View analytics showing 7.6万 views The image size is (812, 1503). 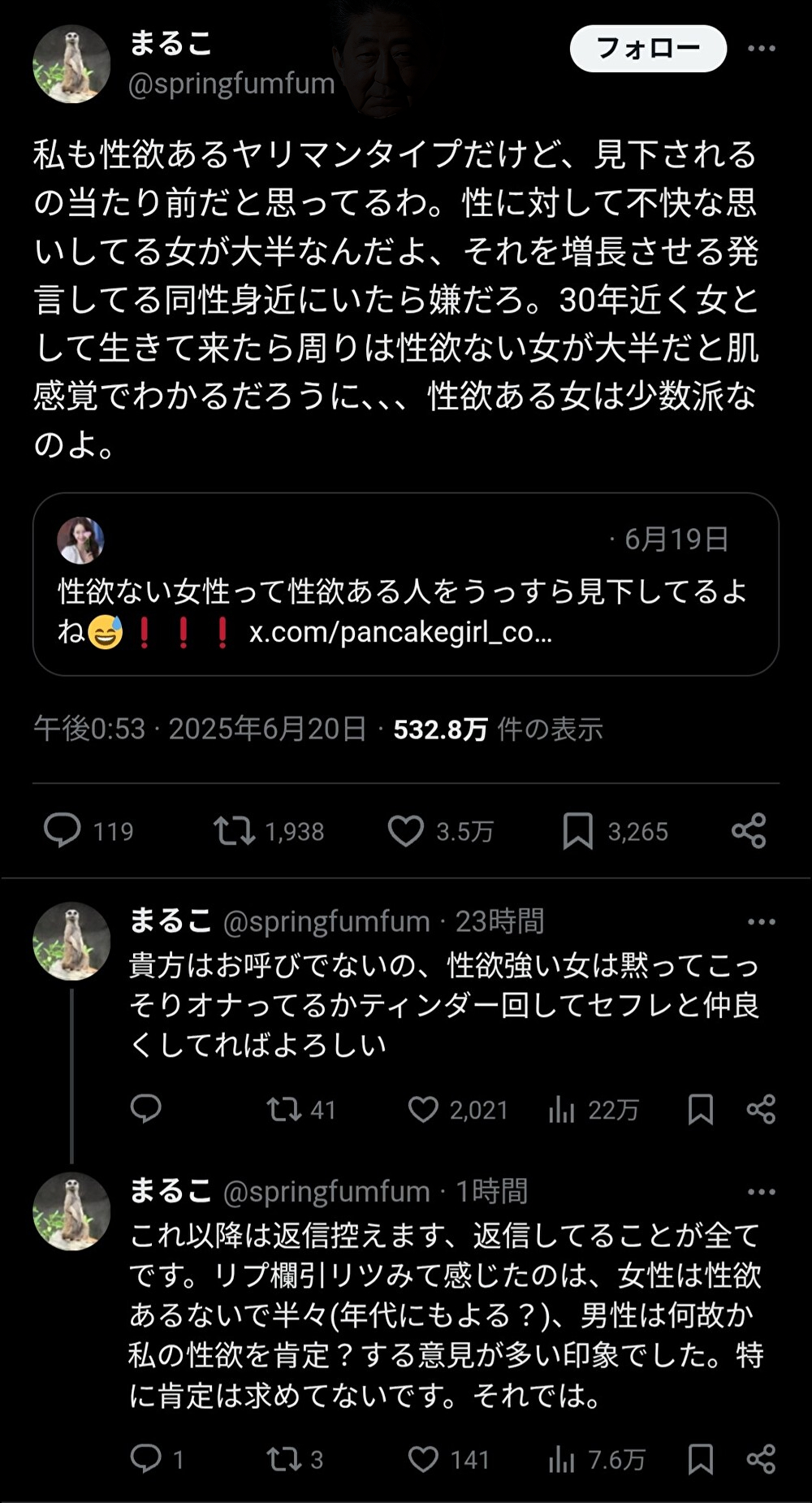[561, 1459]
